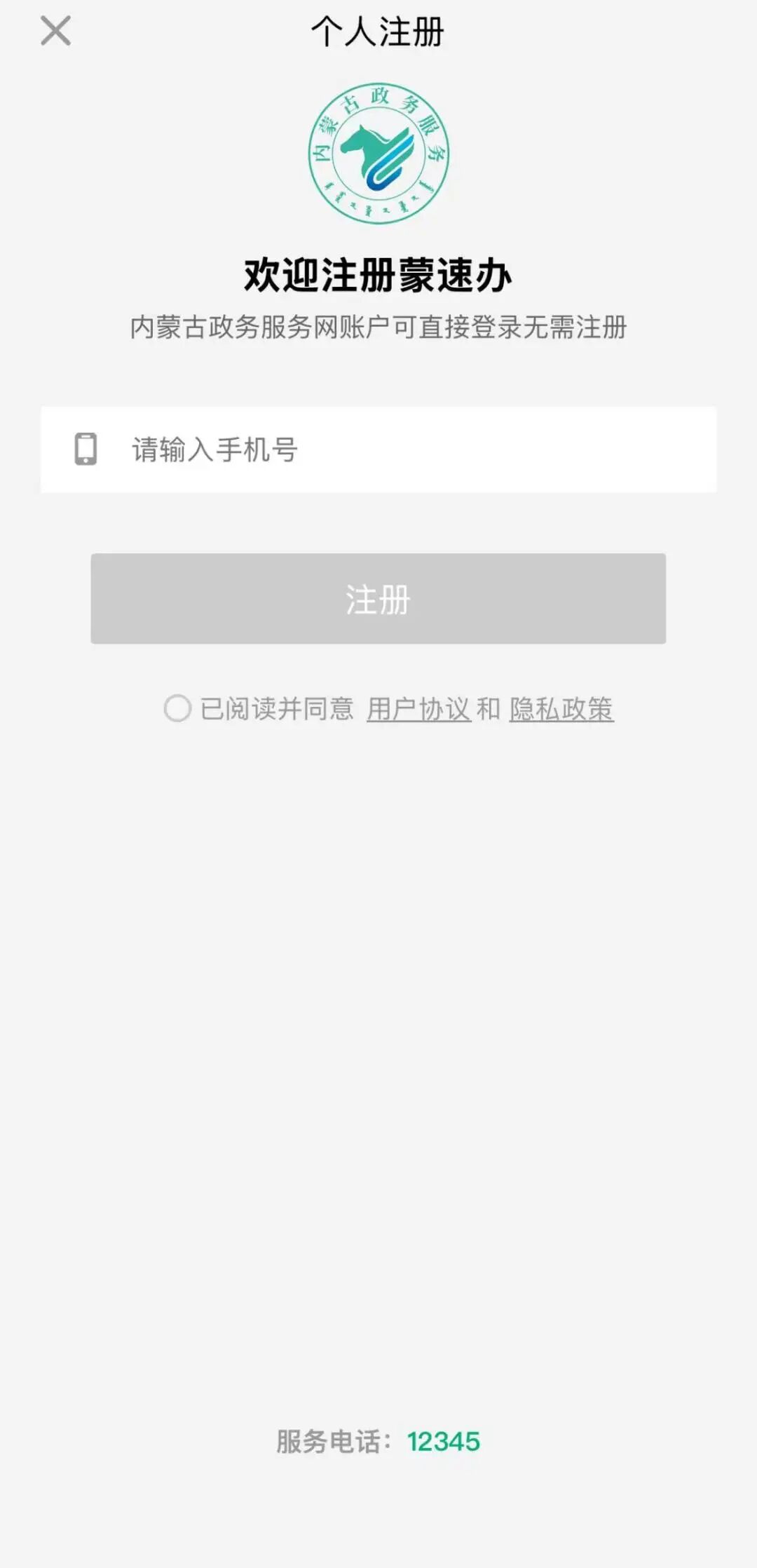Screen dimensions: 757x1568
Task: Open the 用户协议 link
Action: [418, 709]
